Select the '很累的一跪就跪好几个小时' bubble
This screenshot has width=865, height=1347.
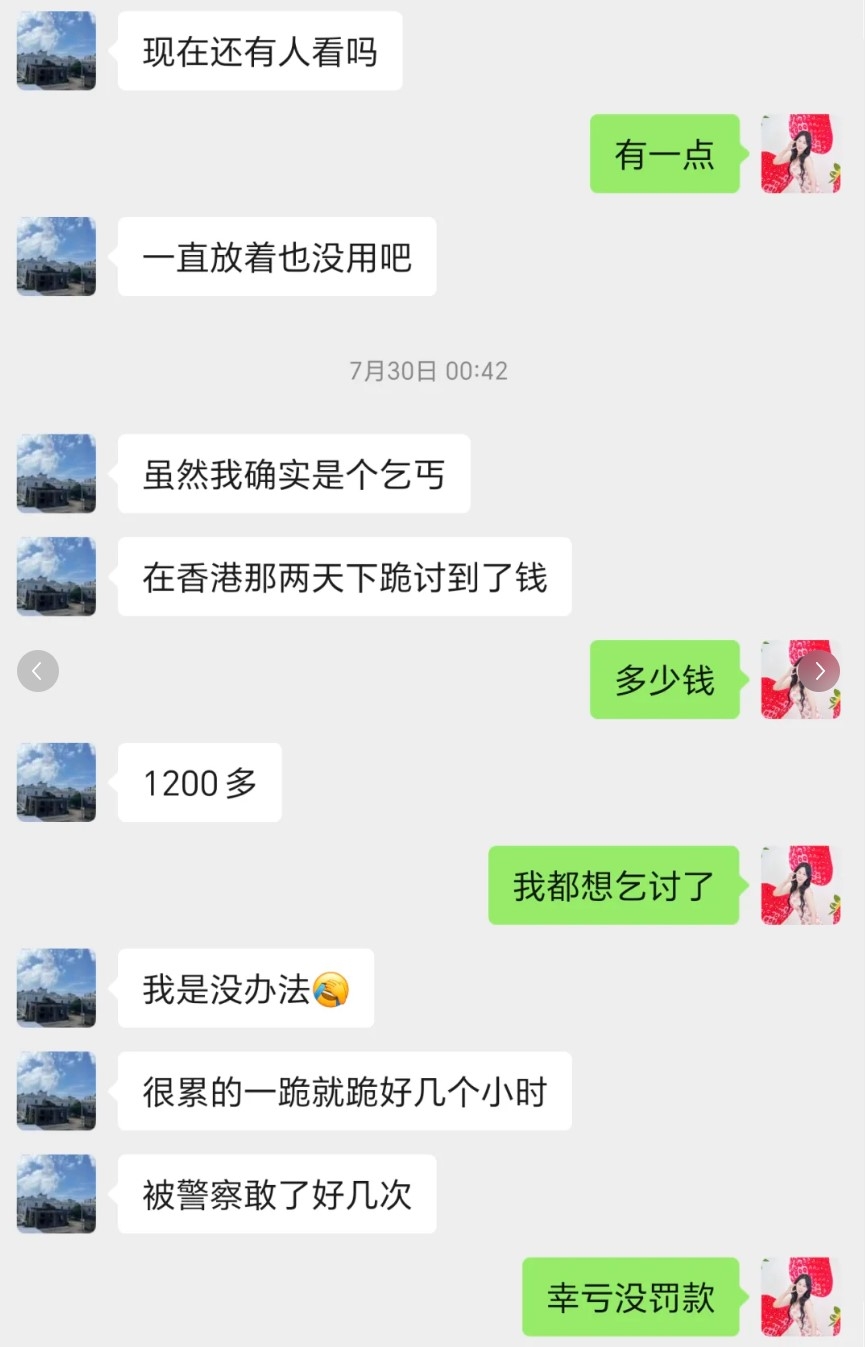coord(345,1090)
